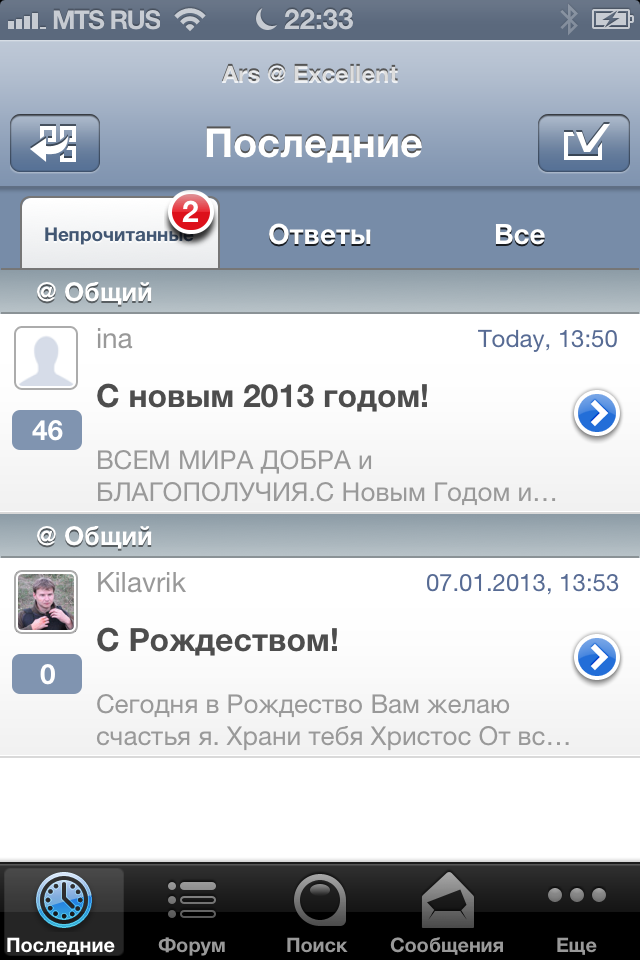Select the Непрочитанные tab
This screenshot has height=960, width=640.
118,236
